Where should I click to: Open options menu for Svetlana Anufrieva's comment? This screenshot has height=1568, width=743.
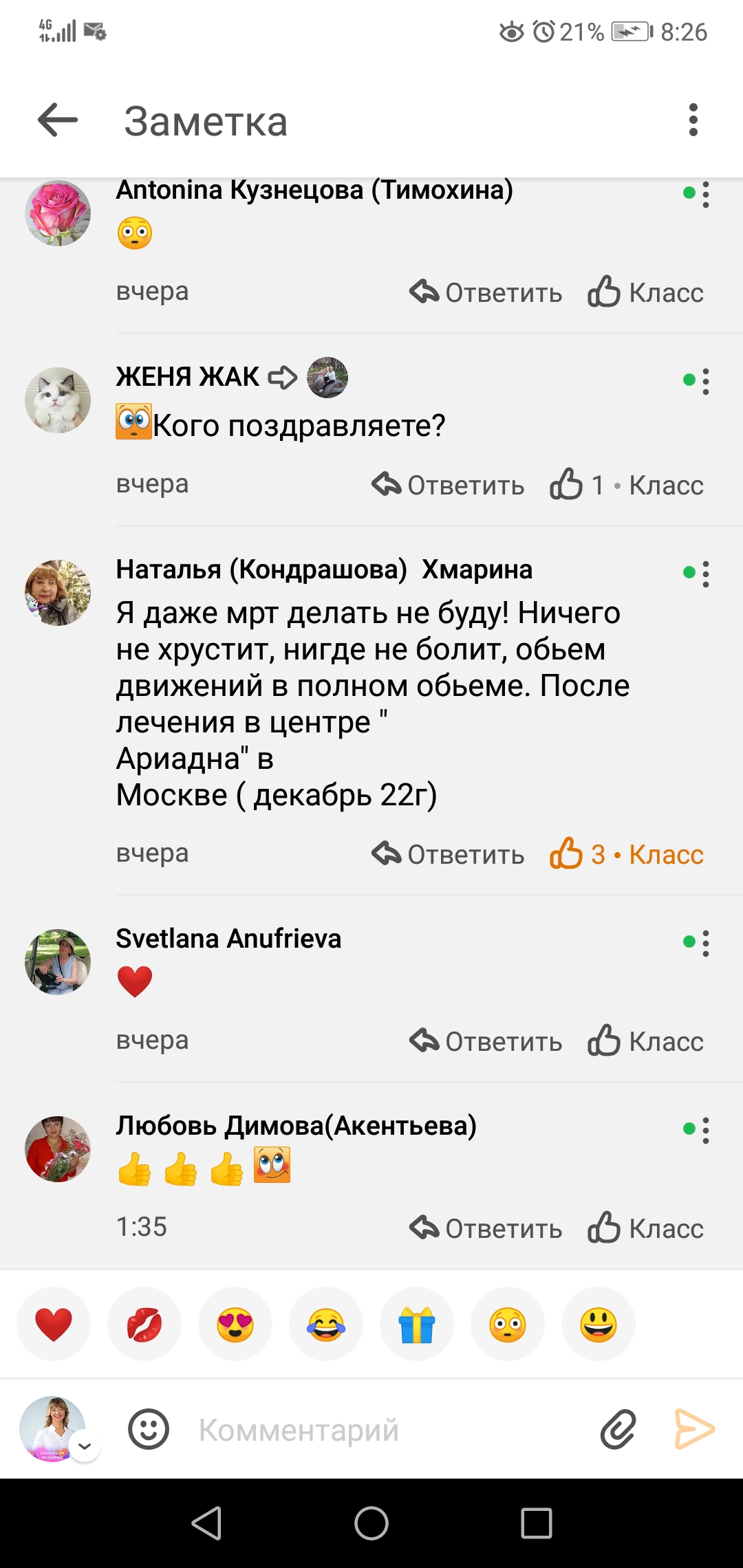pos(706,942)
